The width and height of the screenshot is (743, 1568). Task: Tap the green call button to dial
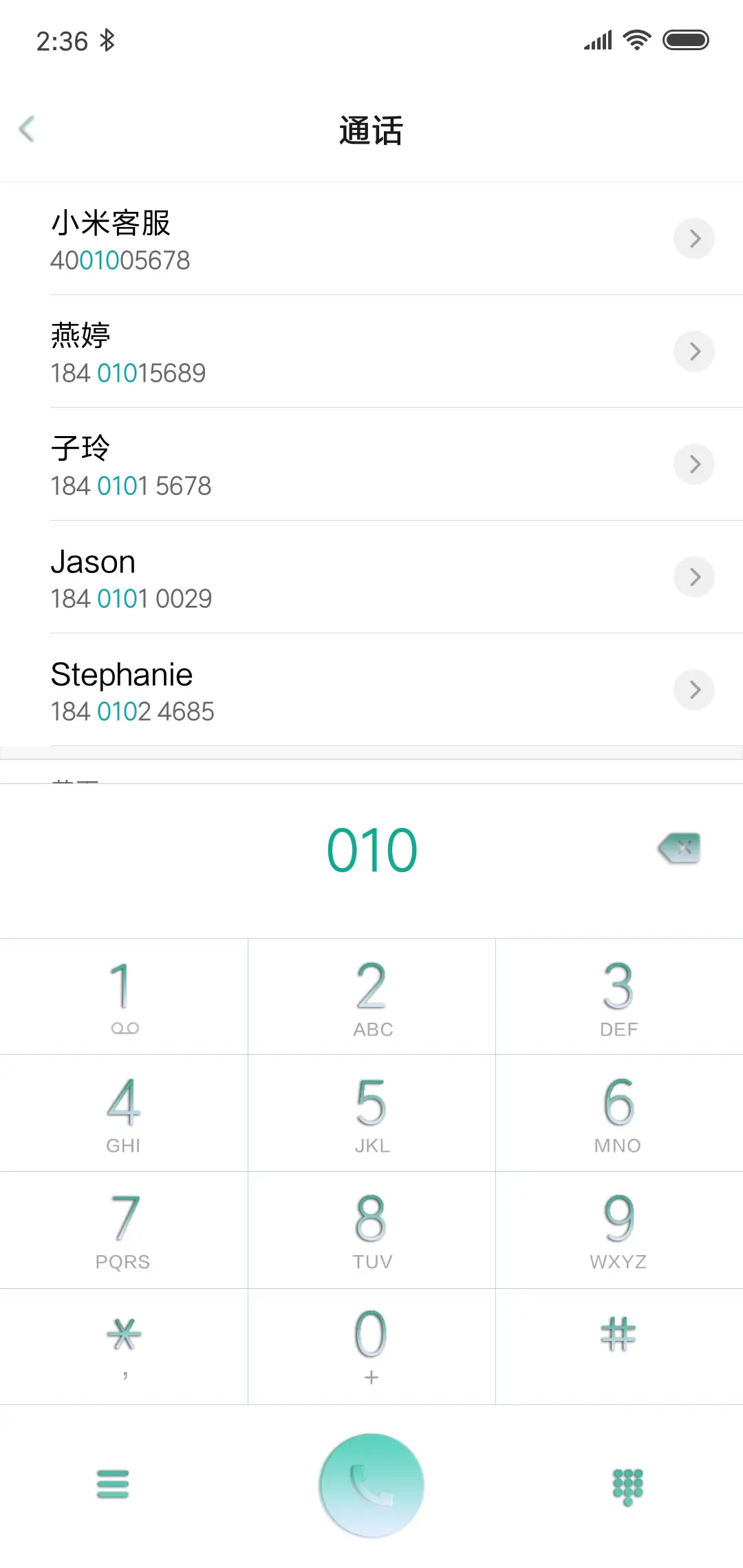[x=371, y=1485]
